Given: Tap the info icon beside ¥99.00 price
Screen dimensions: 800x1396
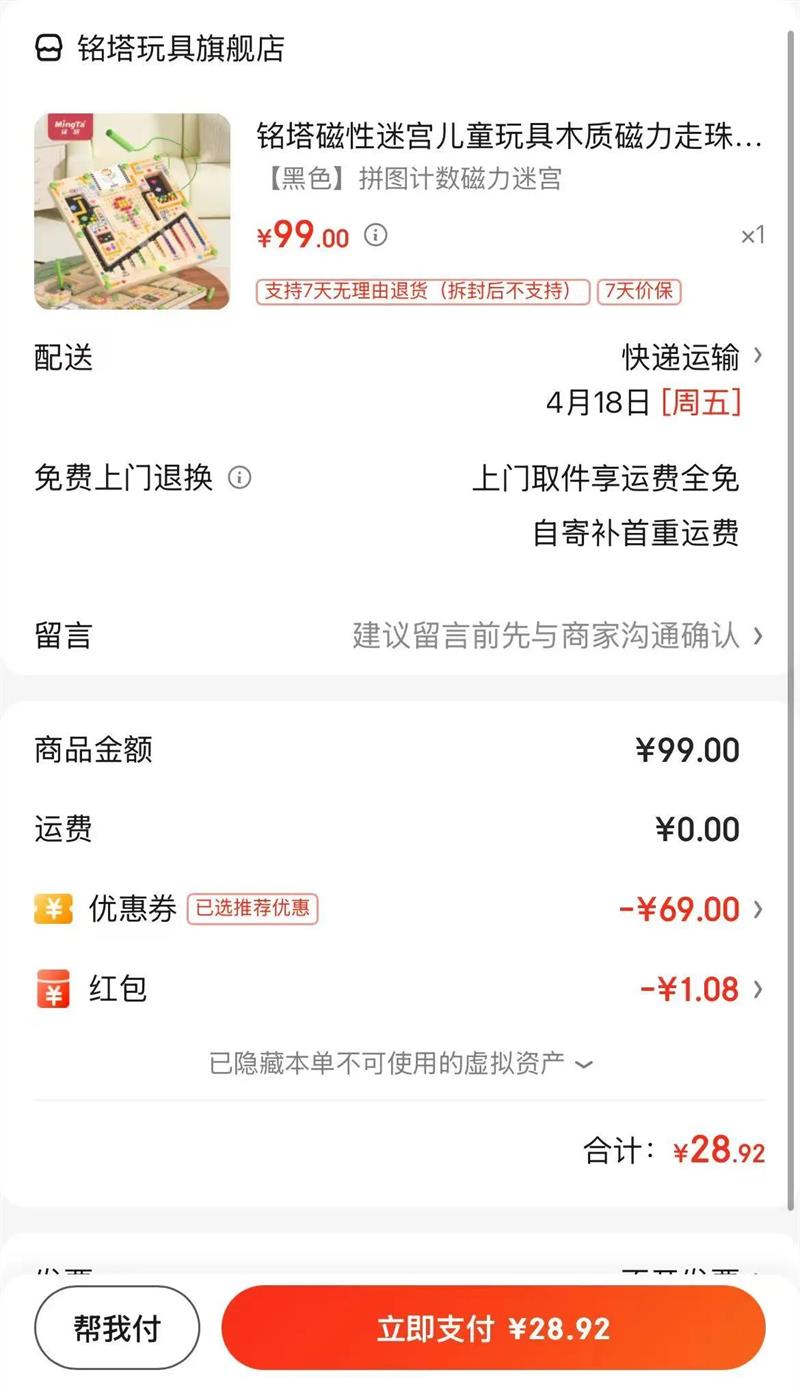Looking at the screenshot, I should pyautogui.click(x=375, y=235).
